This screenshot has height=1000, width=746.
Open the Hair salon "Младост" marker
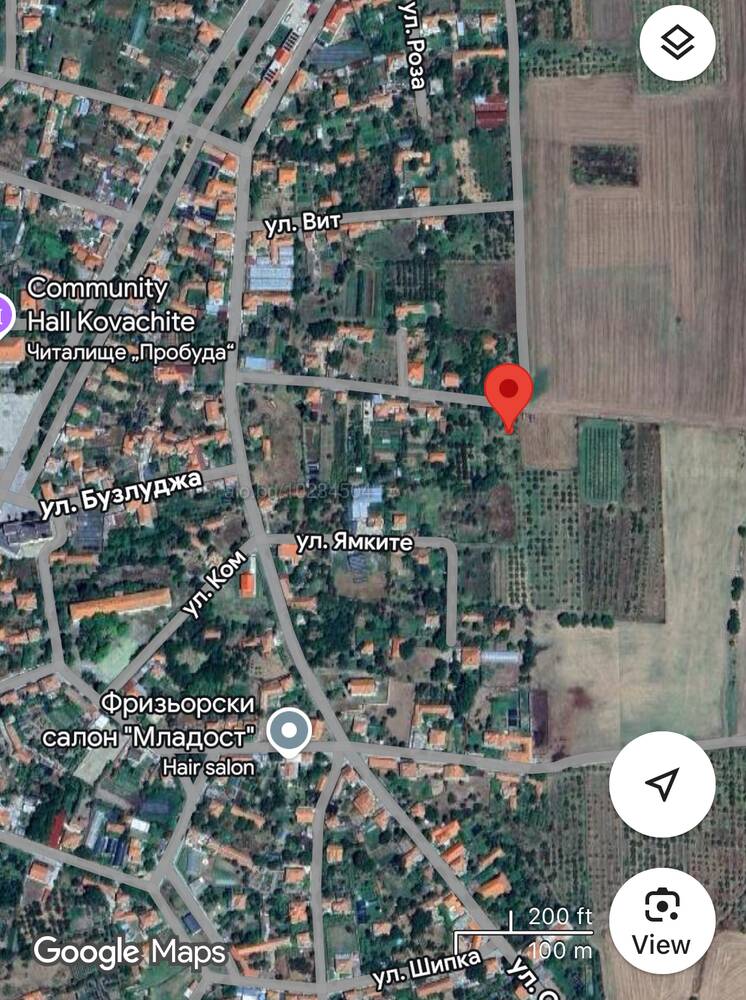(291, 731)
